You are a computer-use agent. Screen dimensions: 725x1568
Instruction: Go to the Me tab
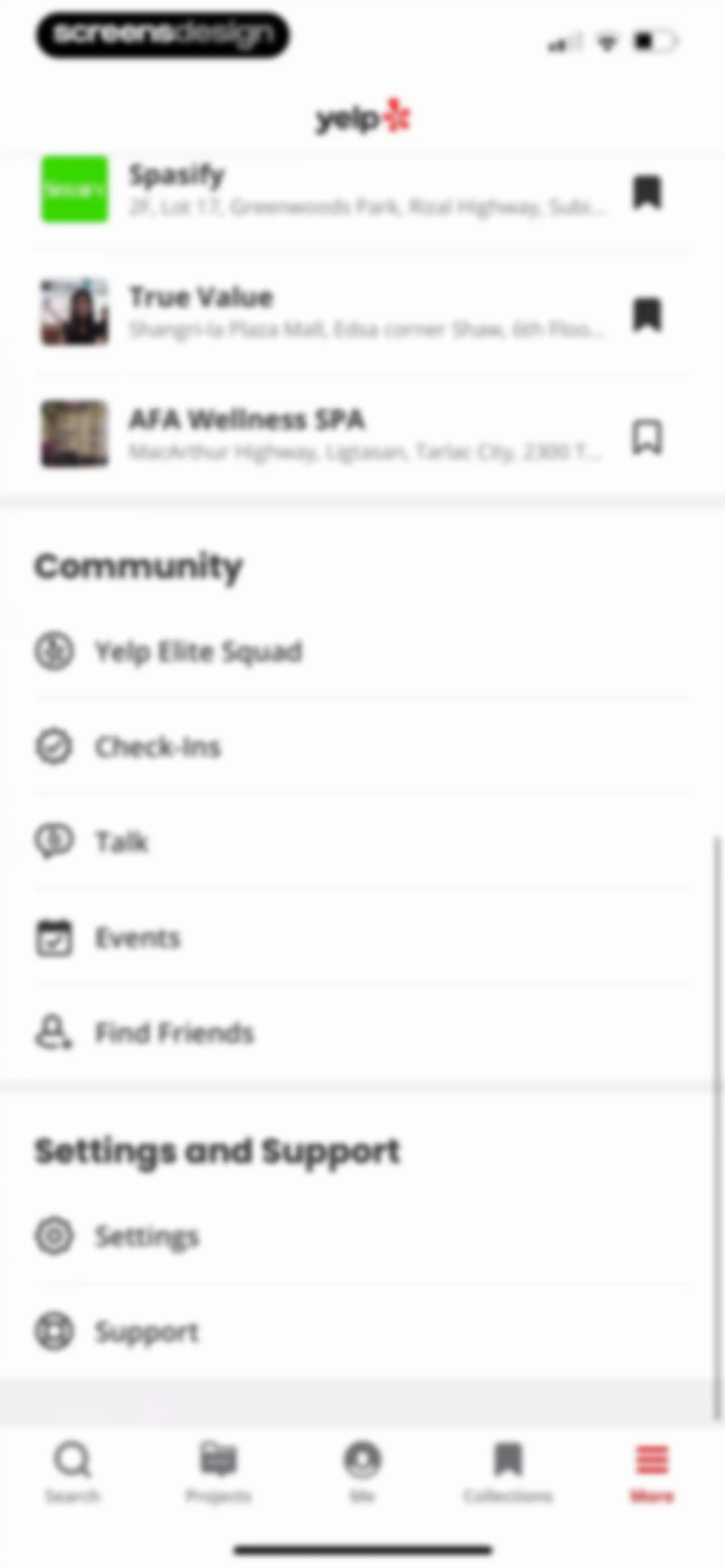click(x=363, y=1470)
